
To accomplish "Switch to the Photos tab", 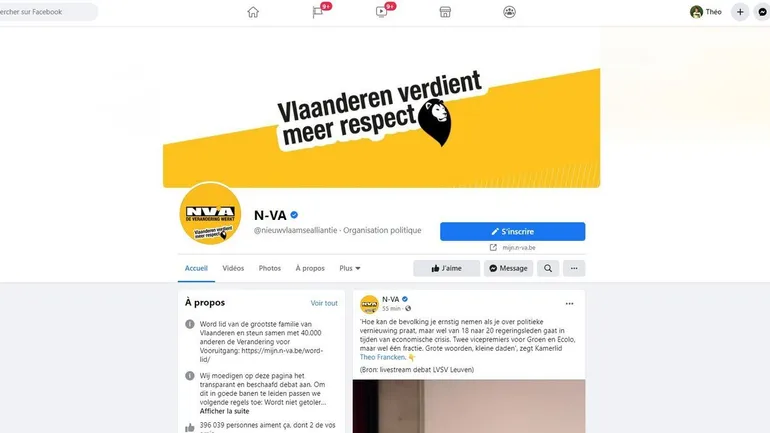I will pyautogui.click(x=270, y=268).
